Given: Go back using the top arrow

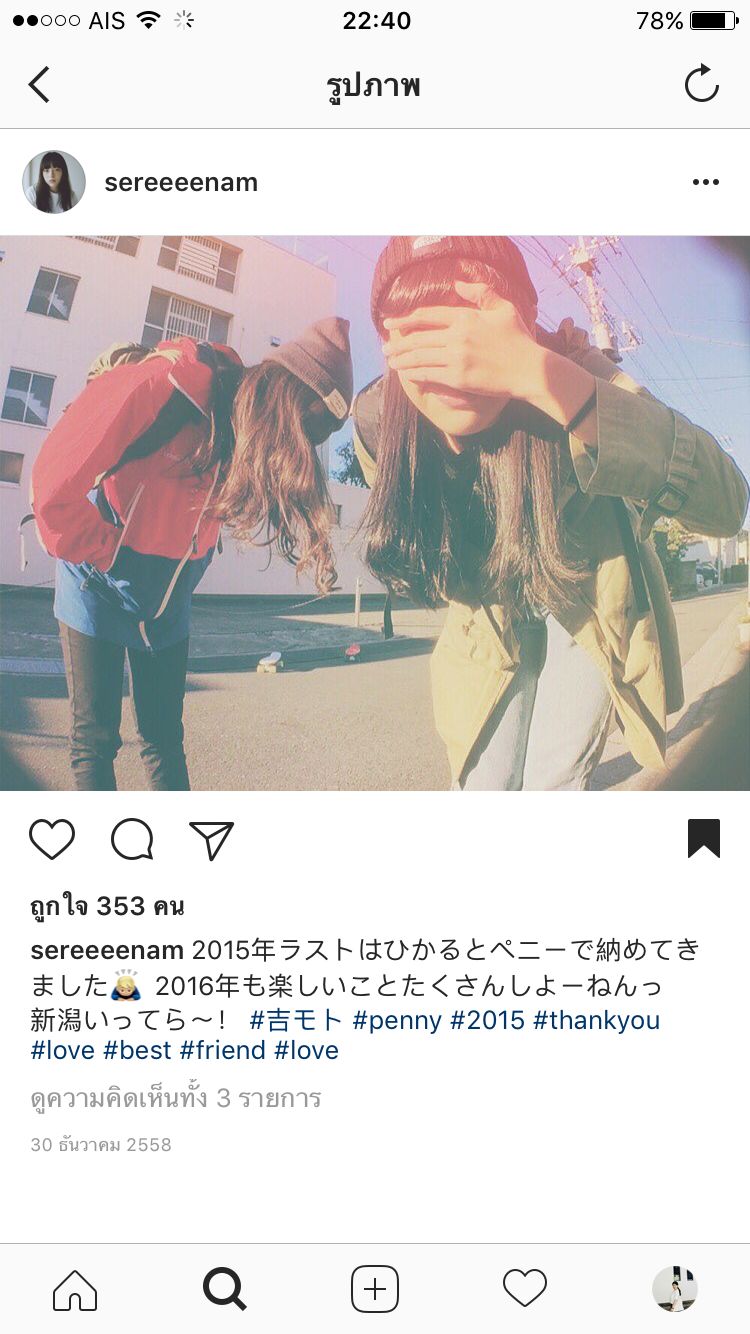Looking at the screenshot, I should tap(39, 85).
